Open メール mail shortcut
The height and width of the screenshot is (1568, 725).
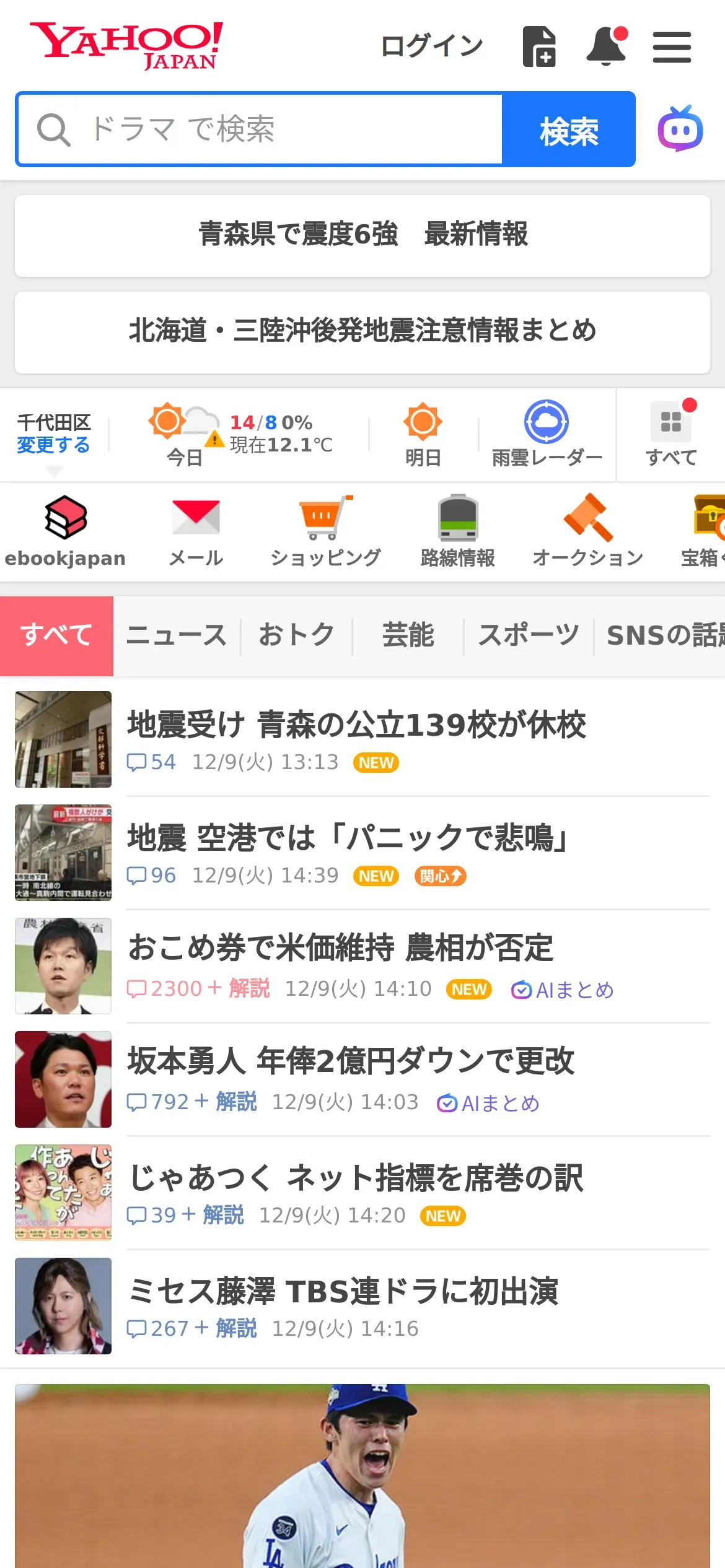(x=196, y=531)
